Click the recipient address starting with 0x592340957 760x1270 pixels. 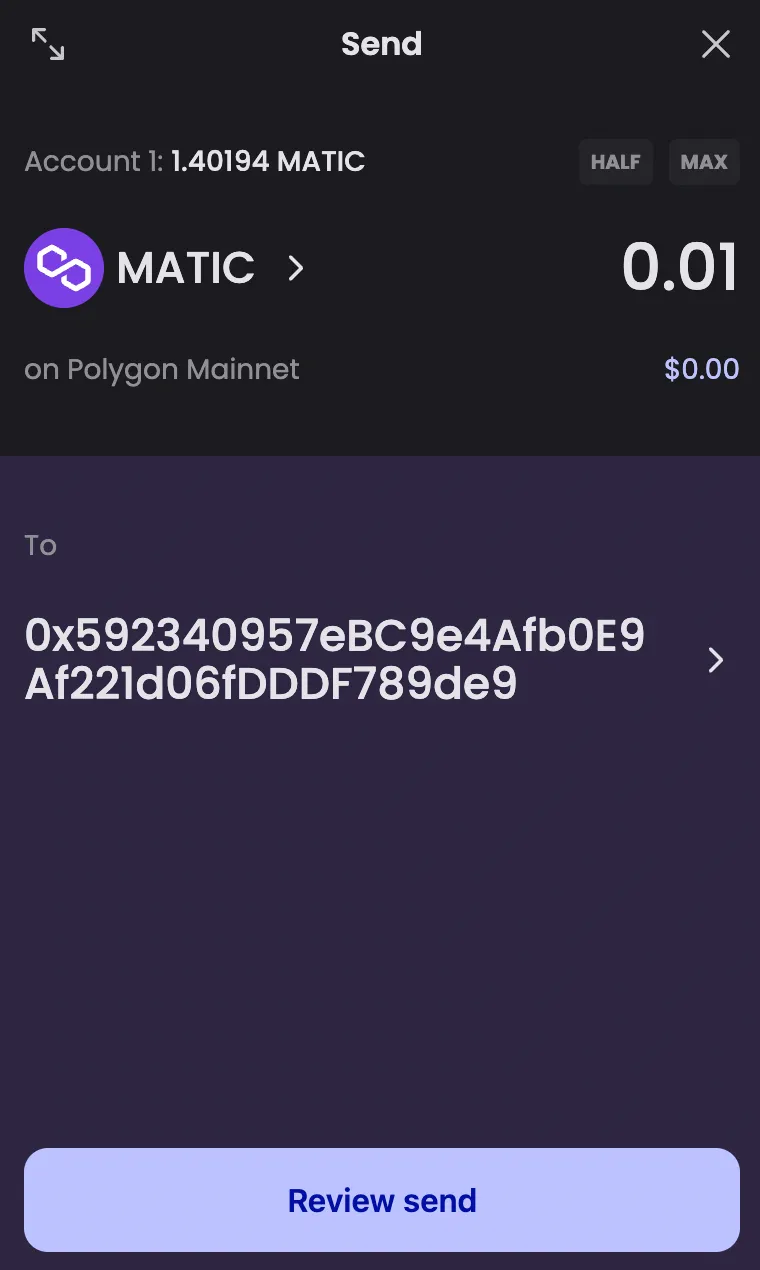click(x=334, y=660)
